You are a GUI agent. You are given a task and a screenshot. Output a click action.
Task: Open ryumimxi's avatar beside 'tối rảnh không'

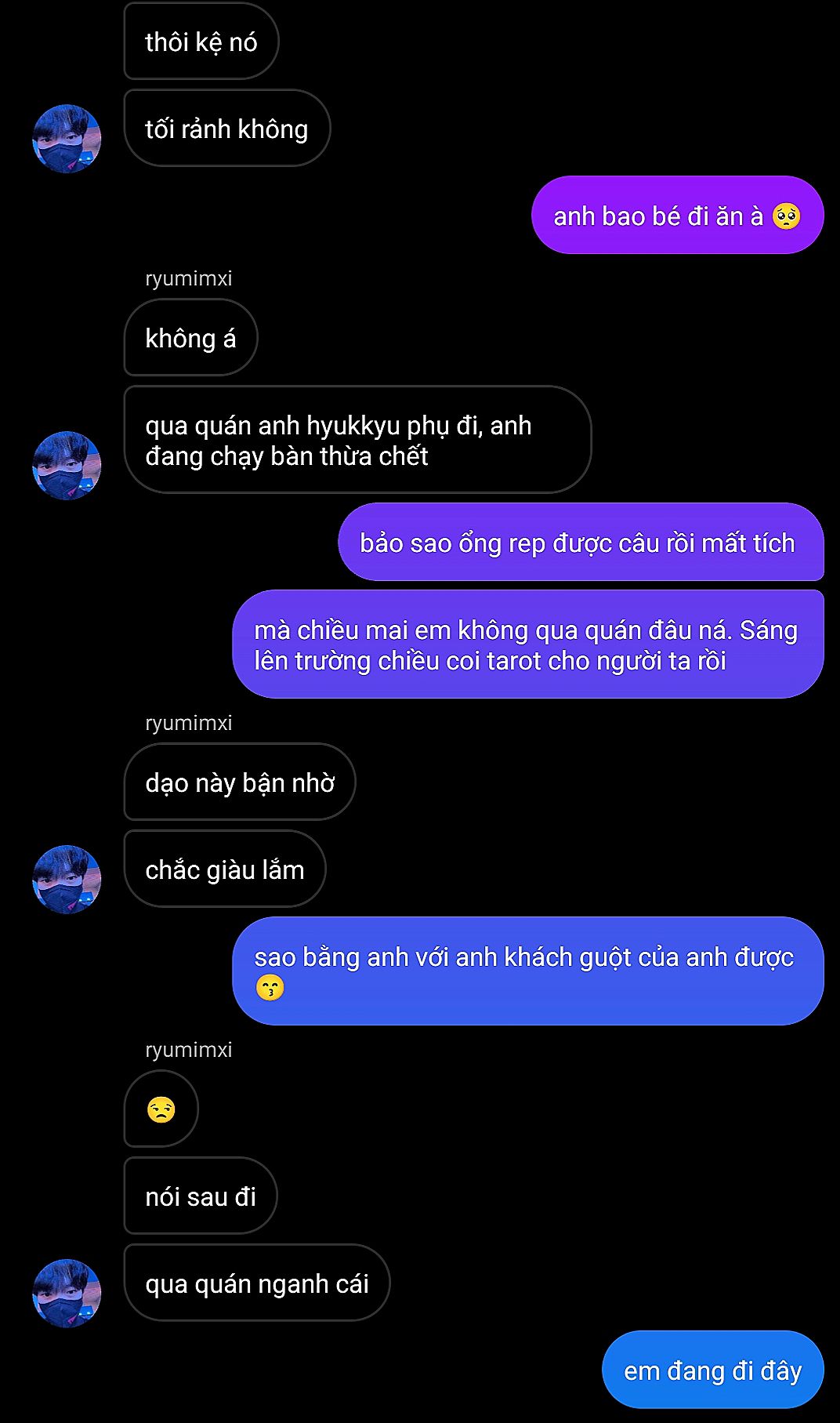pyautogui.click(x=67, y=138)
